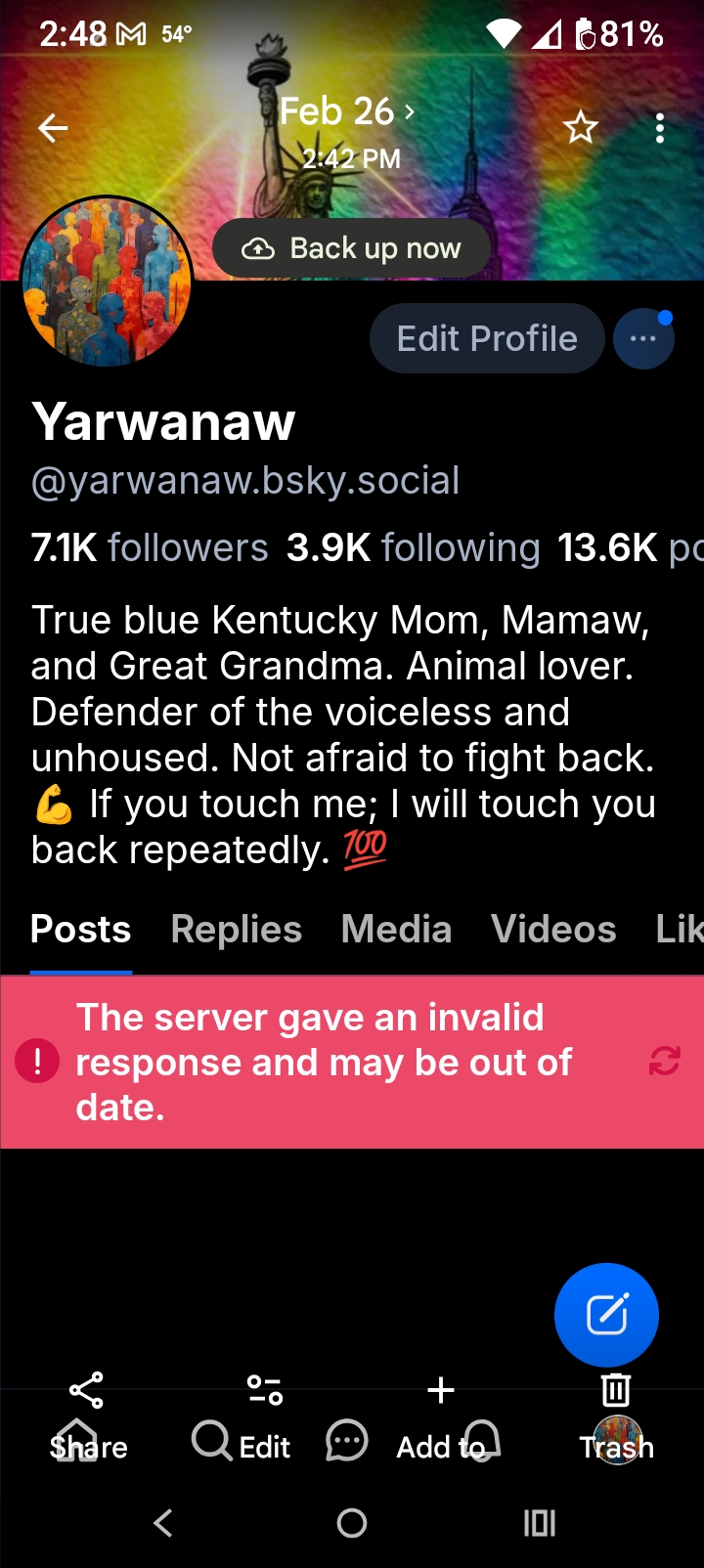The width and height of the screenshot is (704, 1568).
Task: Open the Feb 26 date details
Action: [x=347, y=112]
